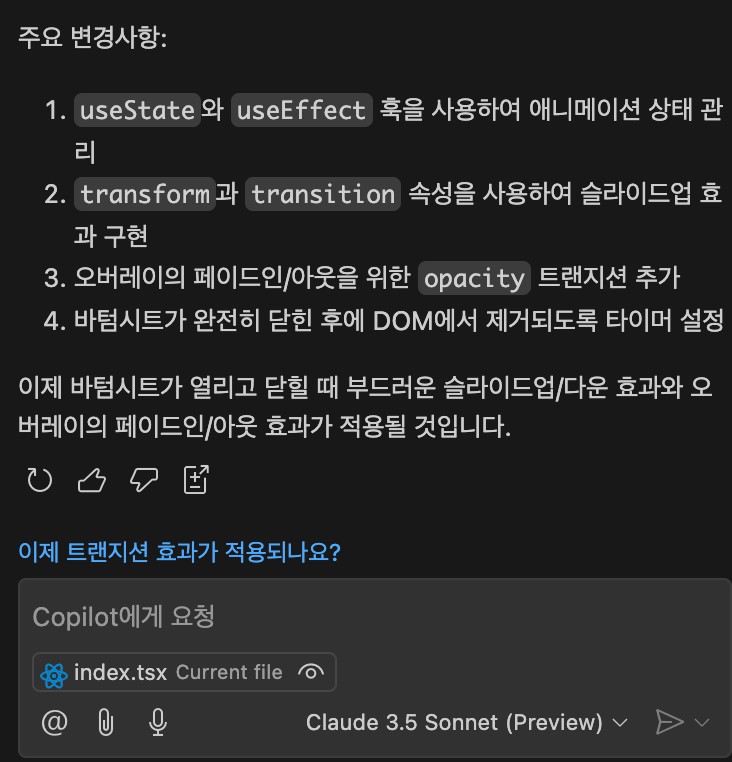Retry the response with the refresh icon
This screenshot has width=732, height=762.
[39, 481]
